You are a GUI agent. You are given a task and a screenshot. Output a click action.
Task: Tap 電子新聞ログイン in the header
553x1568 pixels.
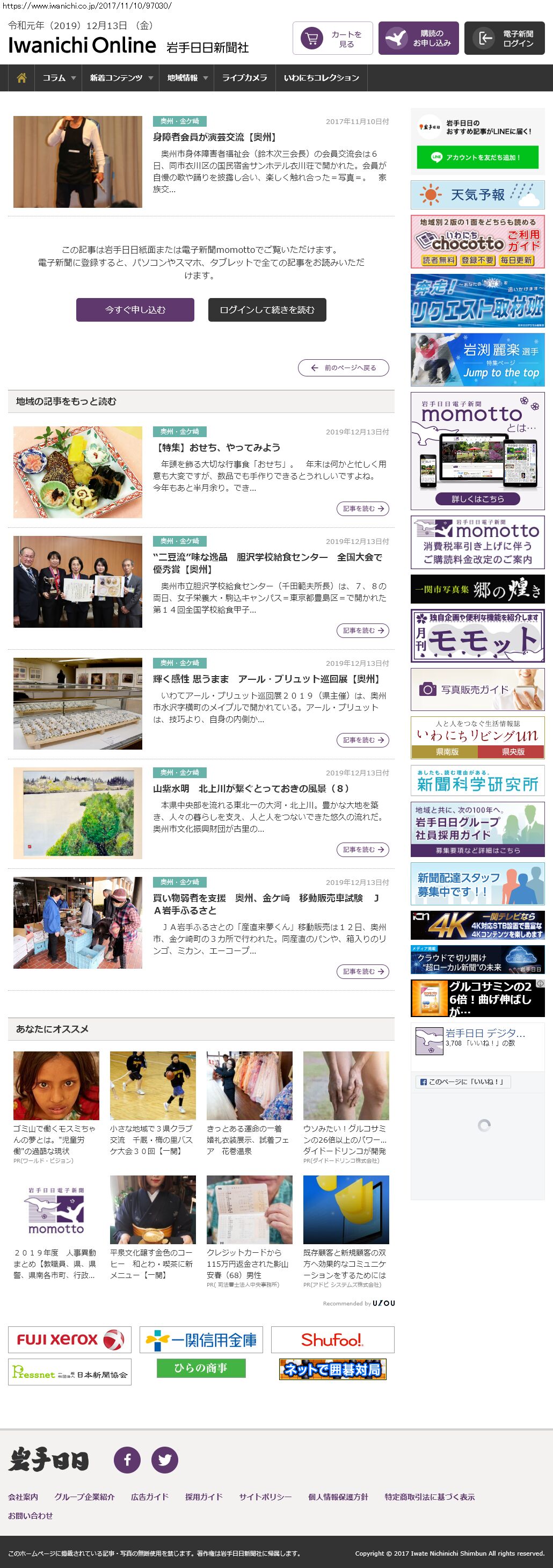point(504,39)
